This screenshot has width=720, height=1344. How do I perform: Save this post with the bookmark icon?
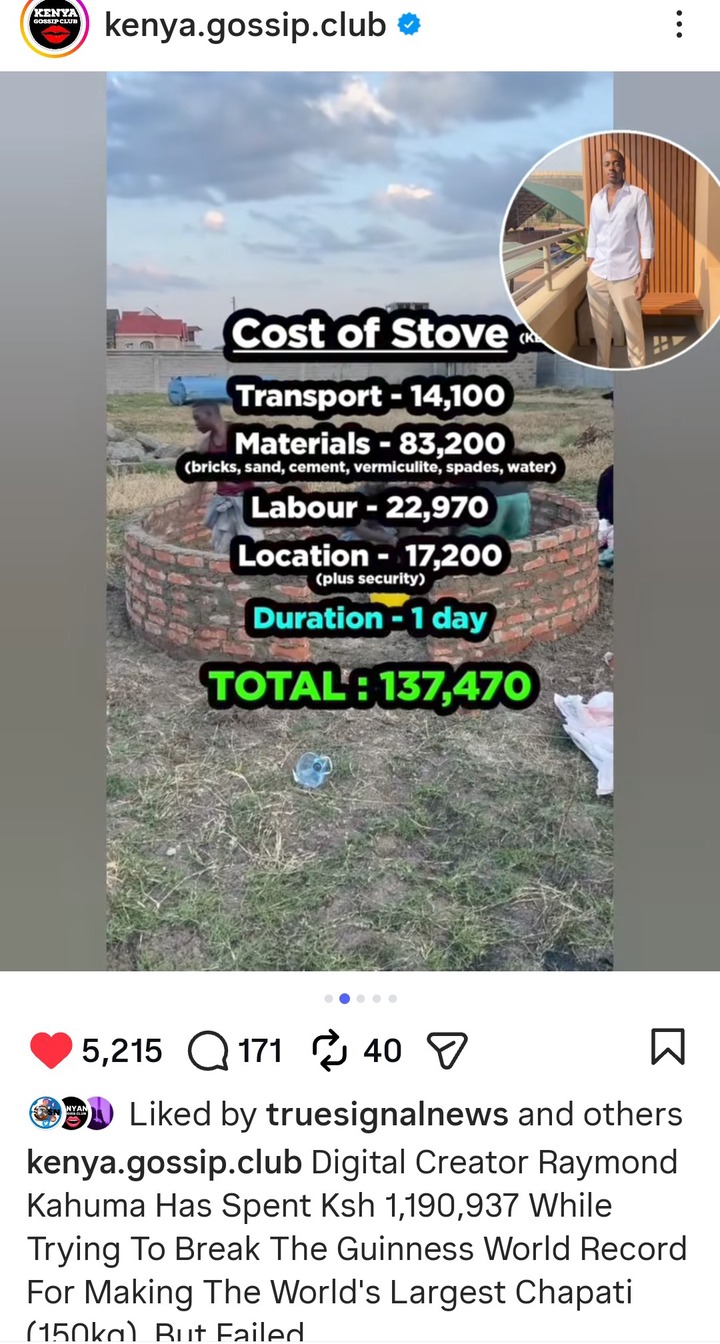(667, 1048)
